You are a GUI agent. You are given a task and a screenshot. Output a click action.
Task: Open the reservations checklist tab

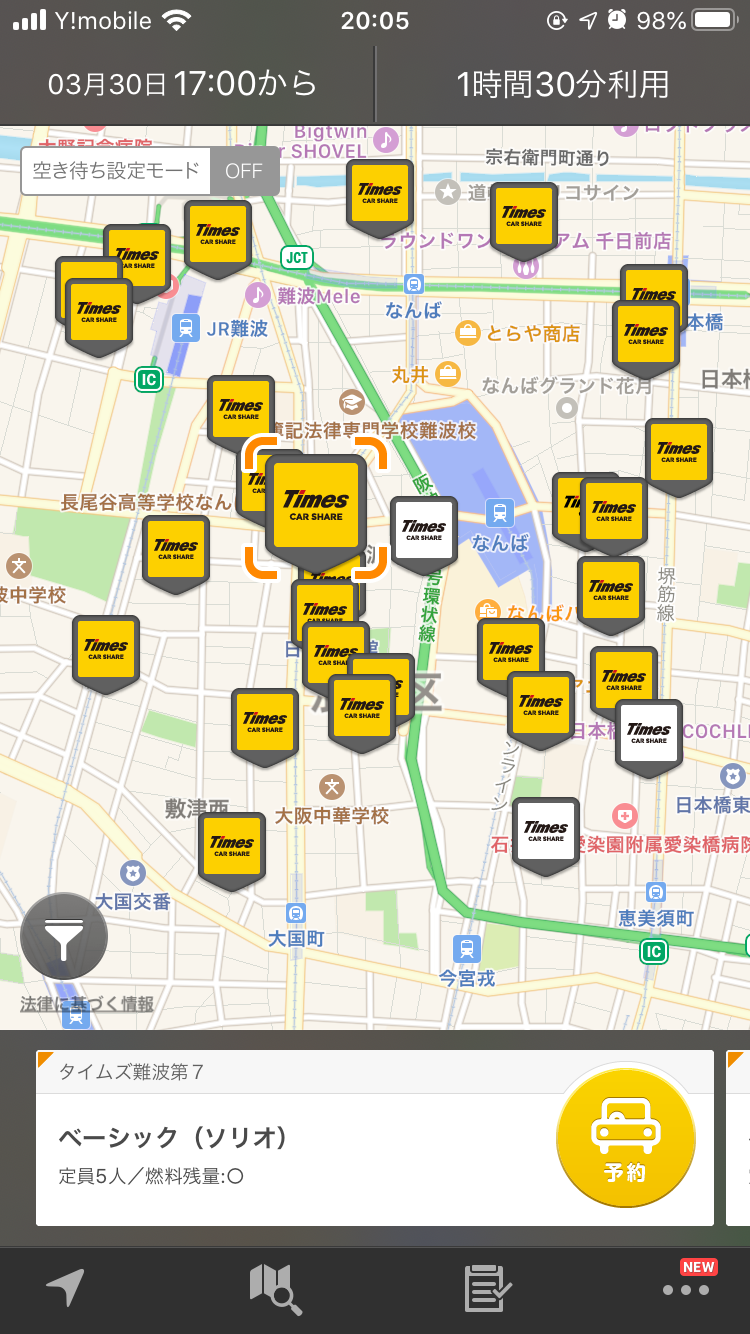pos(488,1288)
